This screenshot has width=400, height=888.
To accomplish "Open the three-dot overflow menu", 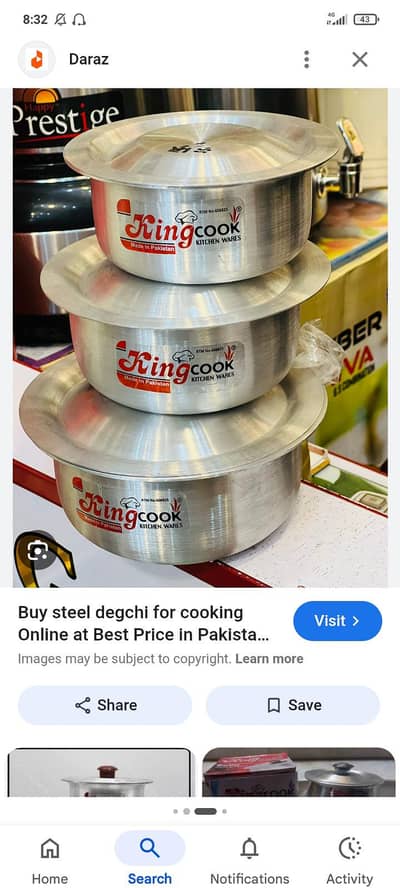I will (307, 59).
